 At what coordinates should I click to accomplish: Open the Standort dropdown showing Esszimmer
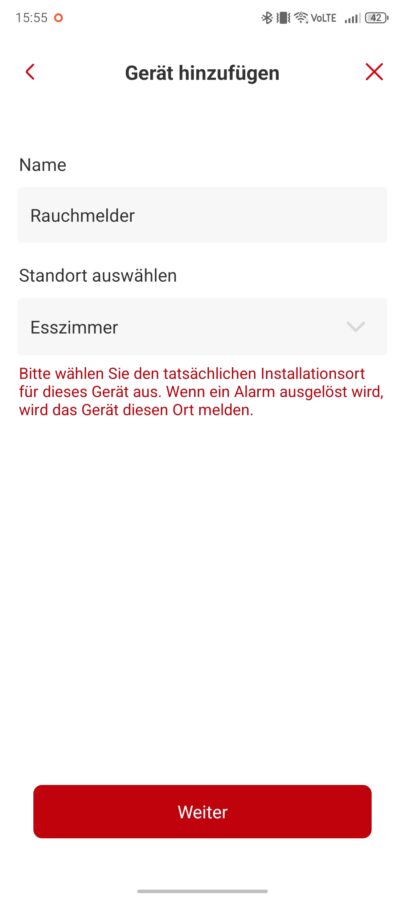click(x=202, y=327)
